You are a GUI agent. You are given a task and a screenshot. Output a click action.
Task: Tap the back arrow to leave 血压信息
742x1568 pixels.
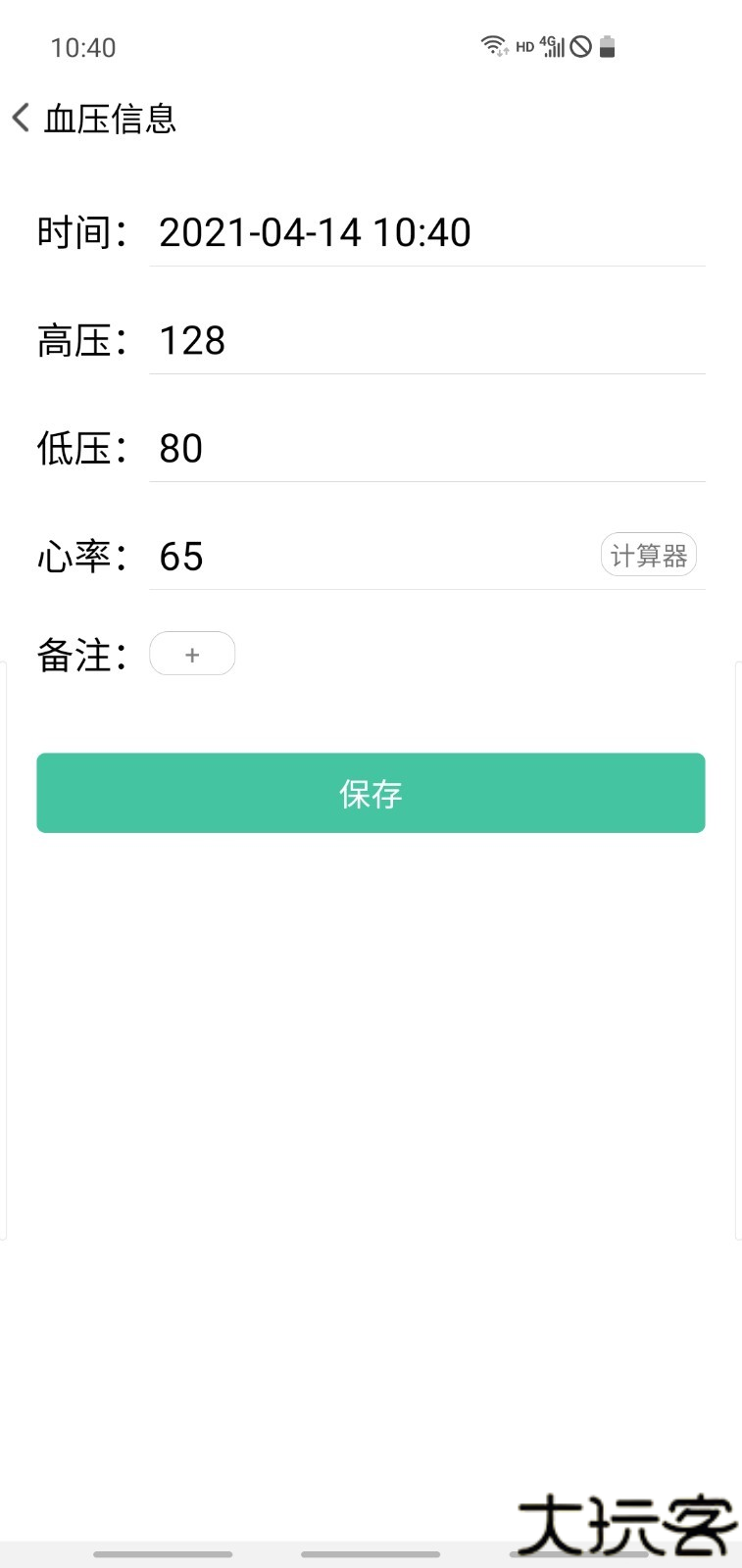pyautogui.click(x=20, y=117)
